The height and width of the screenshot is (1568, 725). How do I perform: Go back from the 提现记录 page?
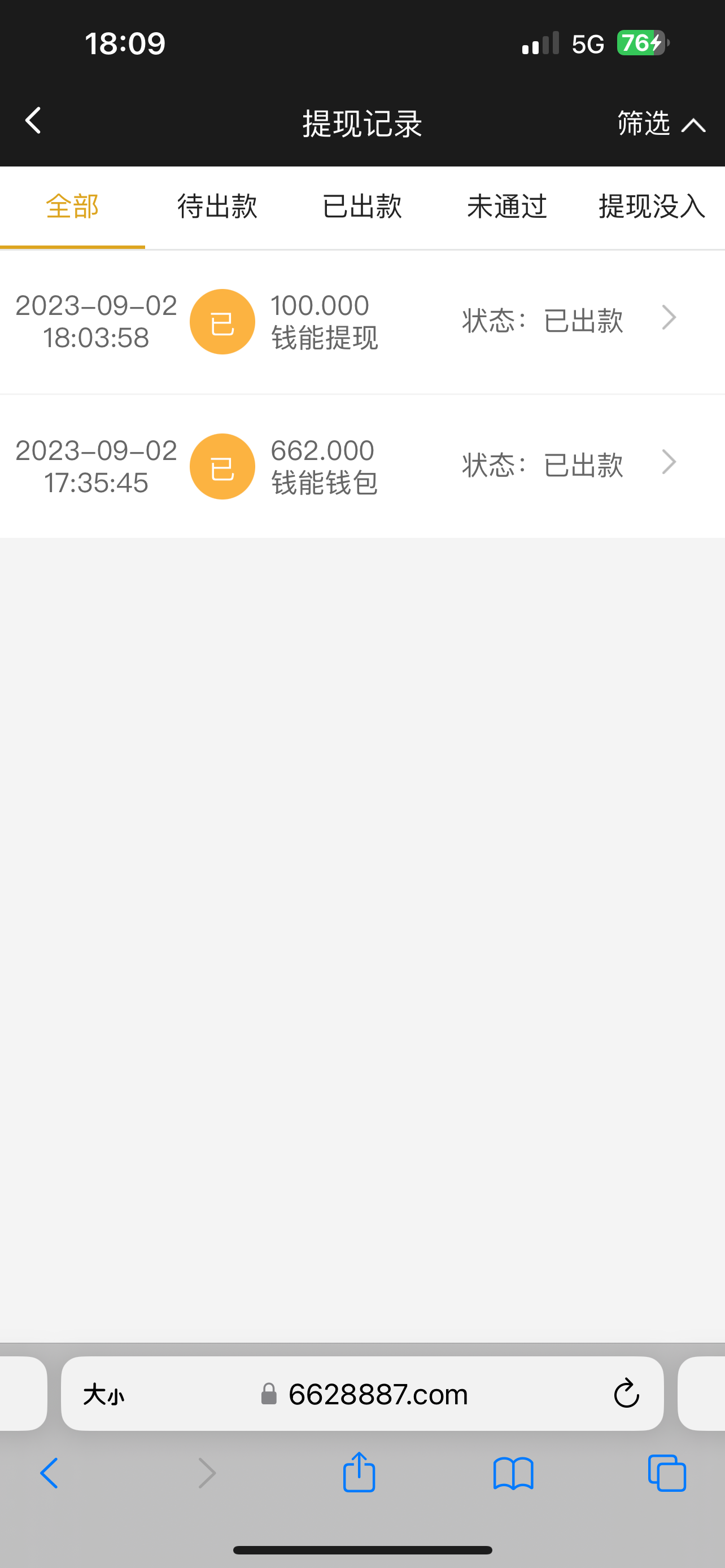pos(33,121)
